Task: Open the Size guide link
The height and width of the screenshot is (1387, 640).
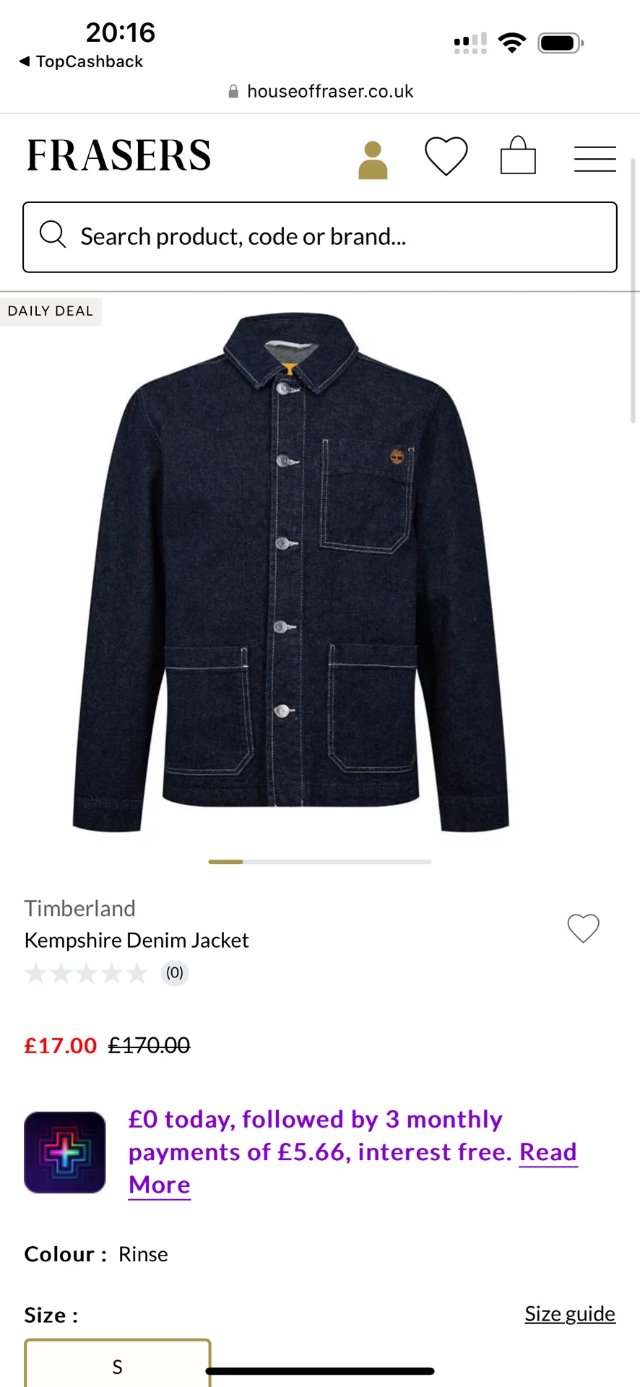Action: pos(570,1313)
